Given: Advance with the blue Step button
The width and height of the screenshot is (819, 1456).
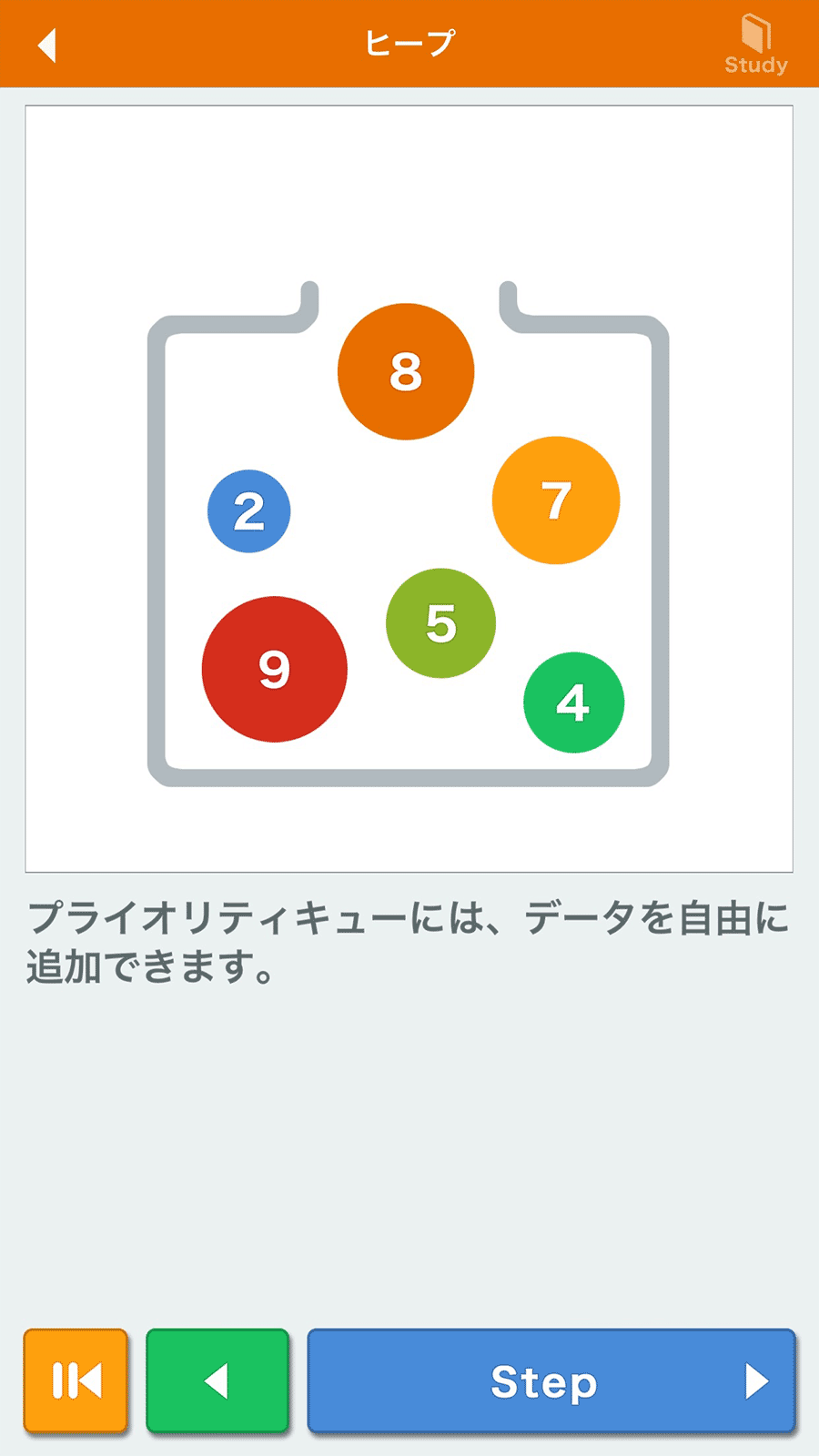Looking at the screenshot, I should coord(551,1380).
